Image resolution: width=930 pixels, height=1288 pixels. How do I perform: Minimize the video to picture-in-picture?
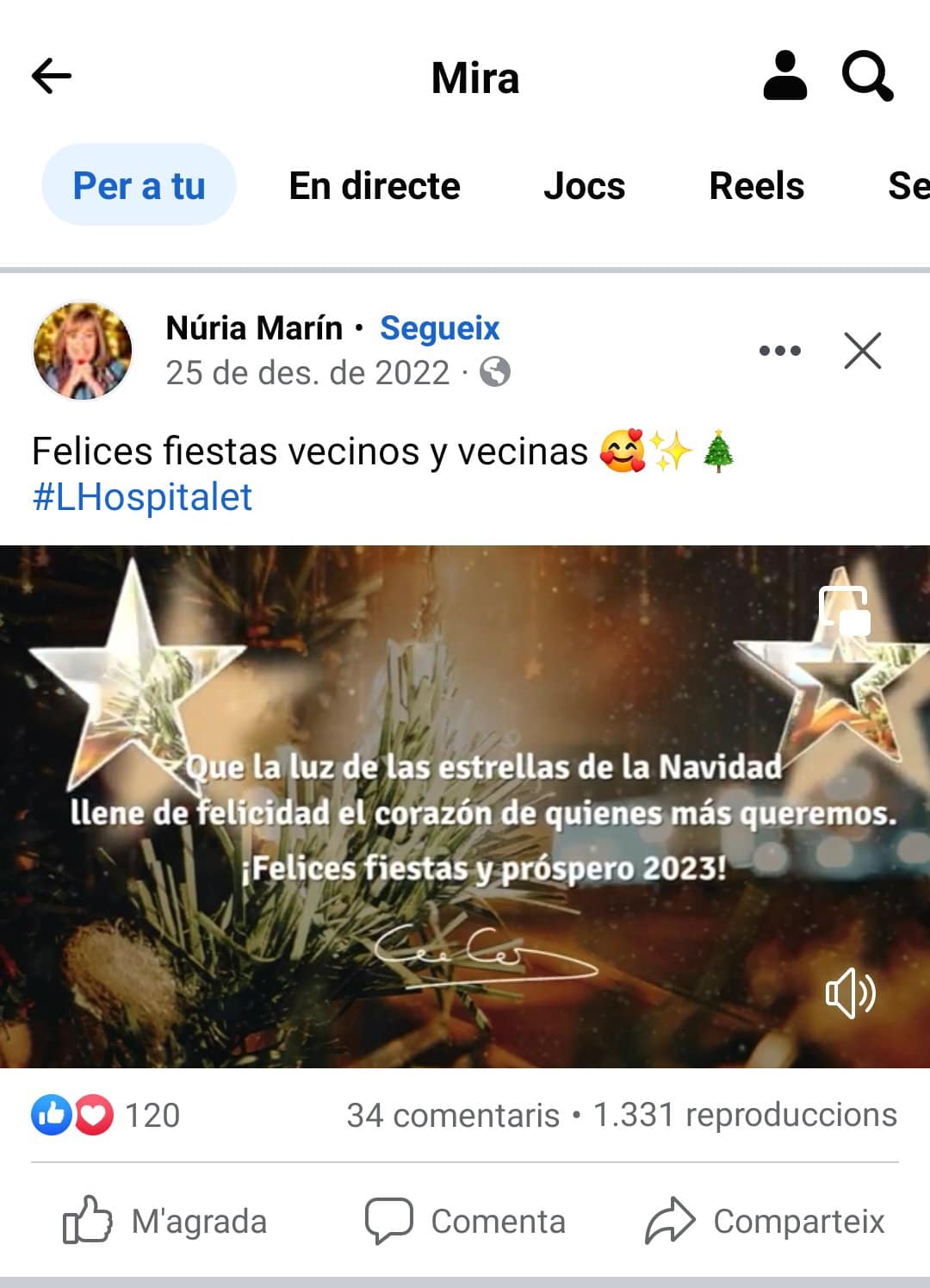844,610
